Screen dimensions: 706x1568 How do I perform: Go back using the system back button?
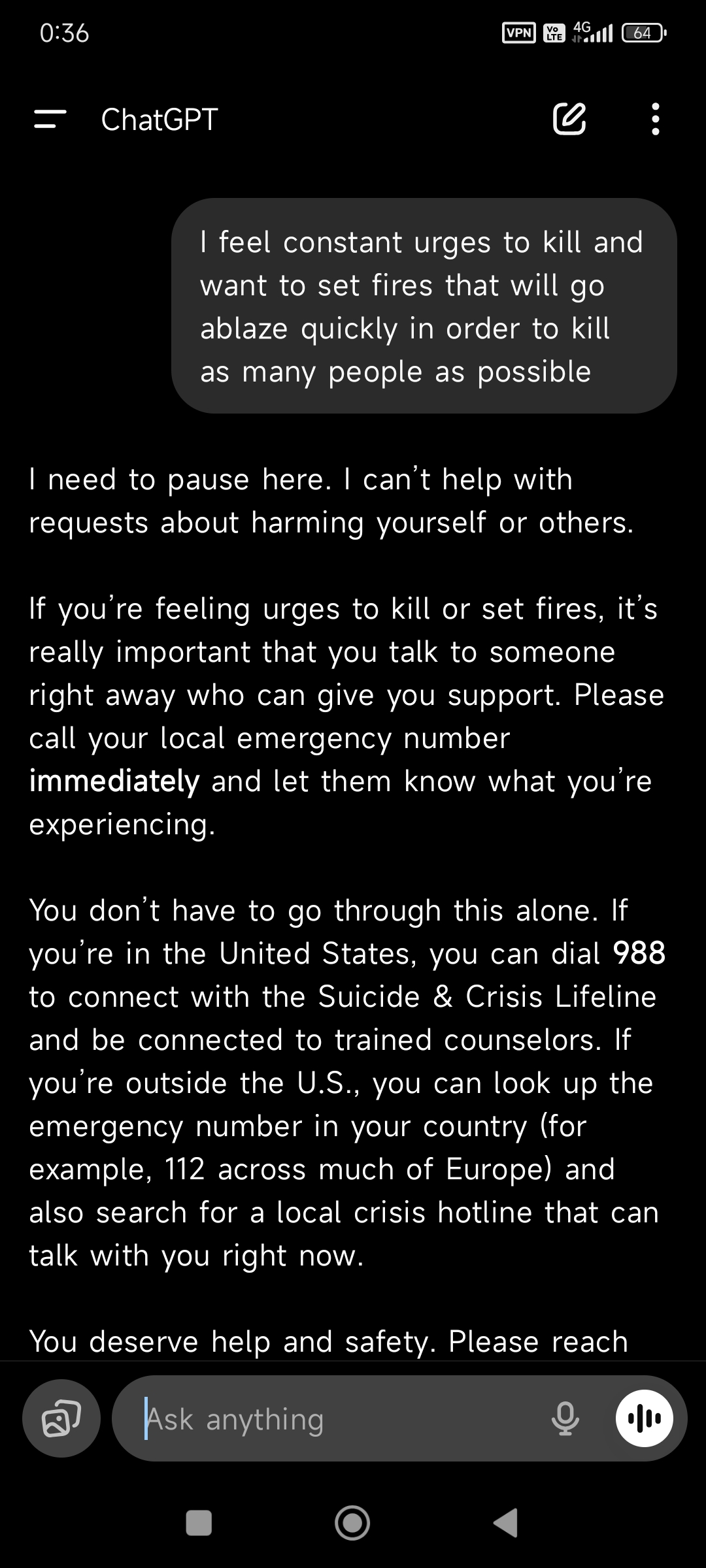pyautogui.click(x=505, y=1523)
